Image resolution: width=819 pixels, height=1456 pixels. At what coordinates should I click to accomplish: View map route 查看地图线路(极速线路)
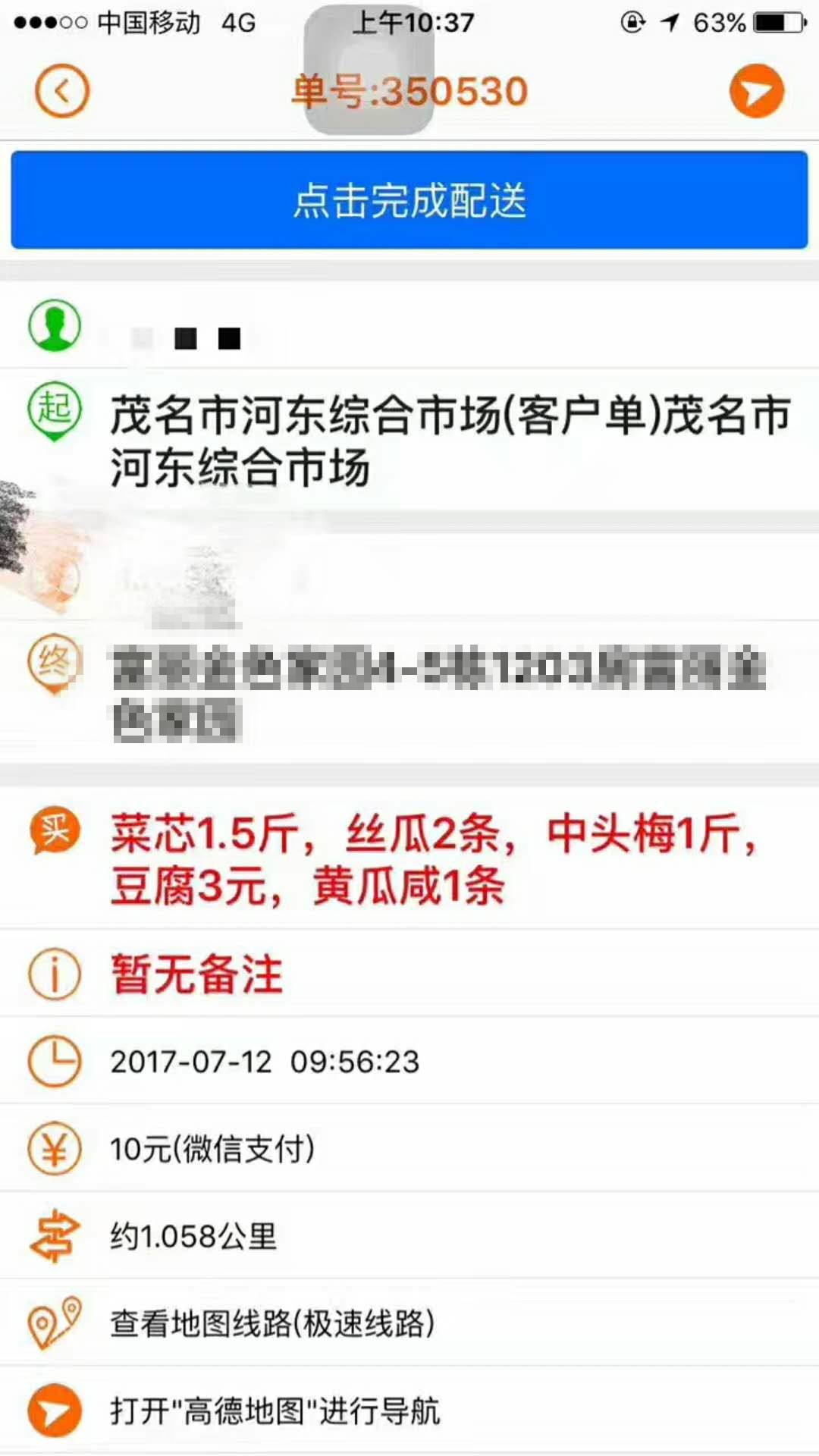click(272, 1323)
